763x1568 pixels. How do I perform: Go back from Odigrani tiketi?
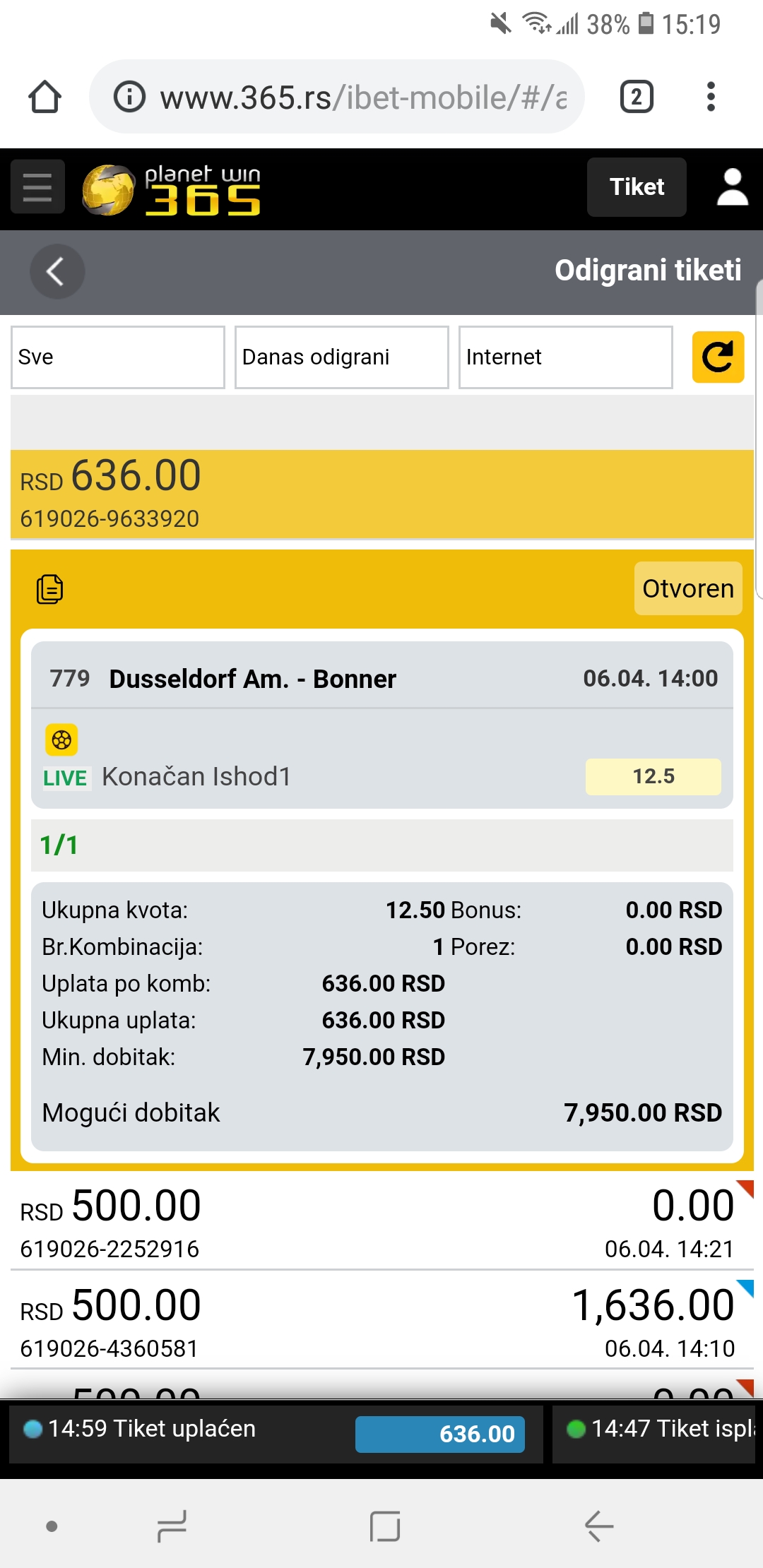(x=57, y=271)
